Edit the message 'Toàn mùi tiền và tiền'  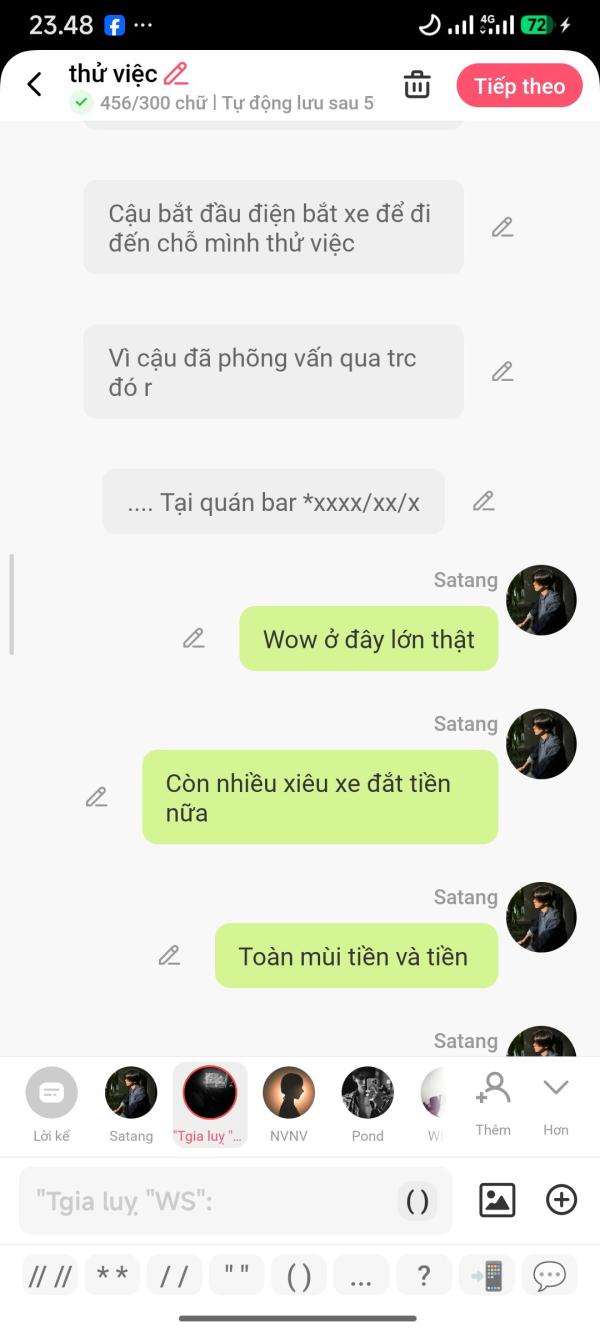[170, 955]
